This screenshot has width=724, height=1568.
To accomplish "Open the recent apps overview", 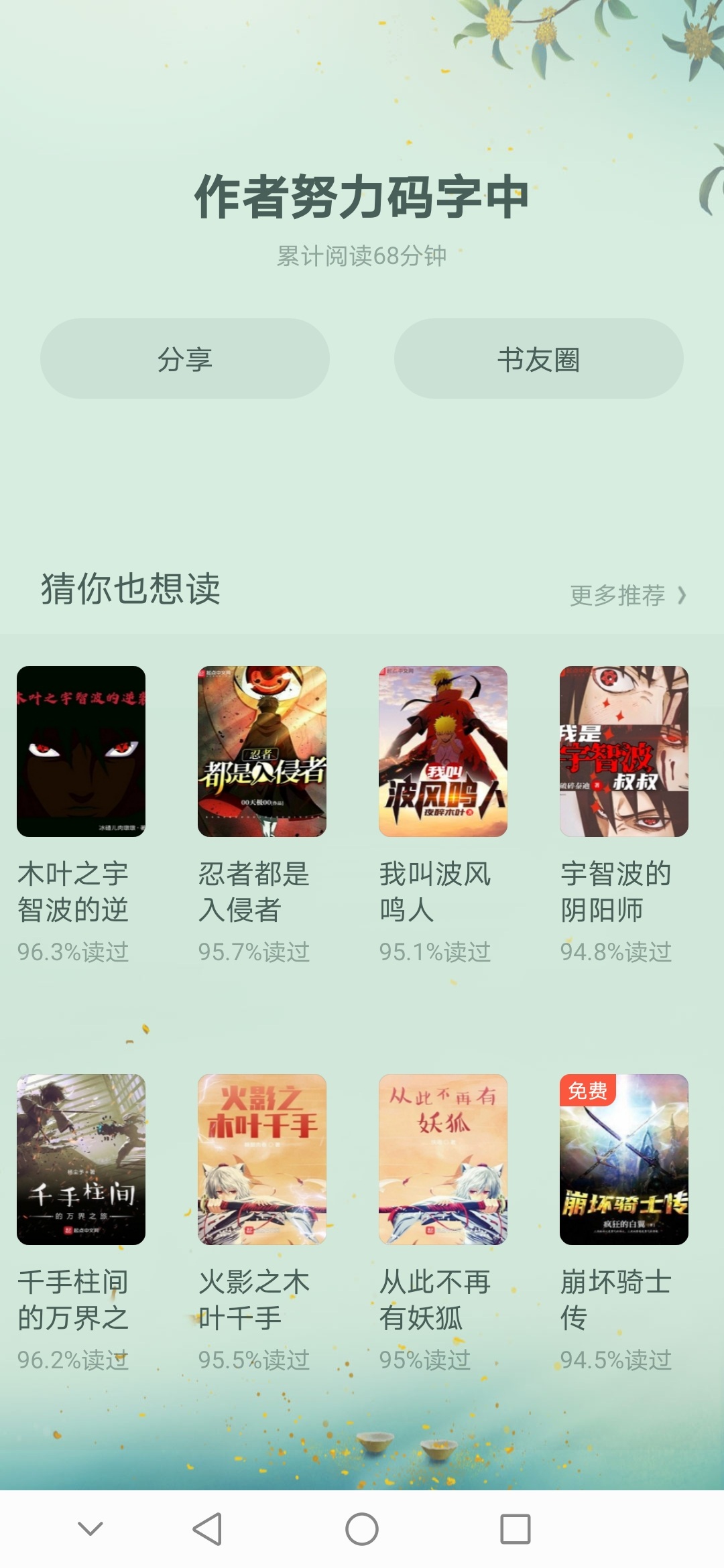I will (x=516, y=1529).
